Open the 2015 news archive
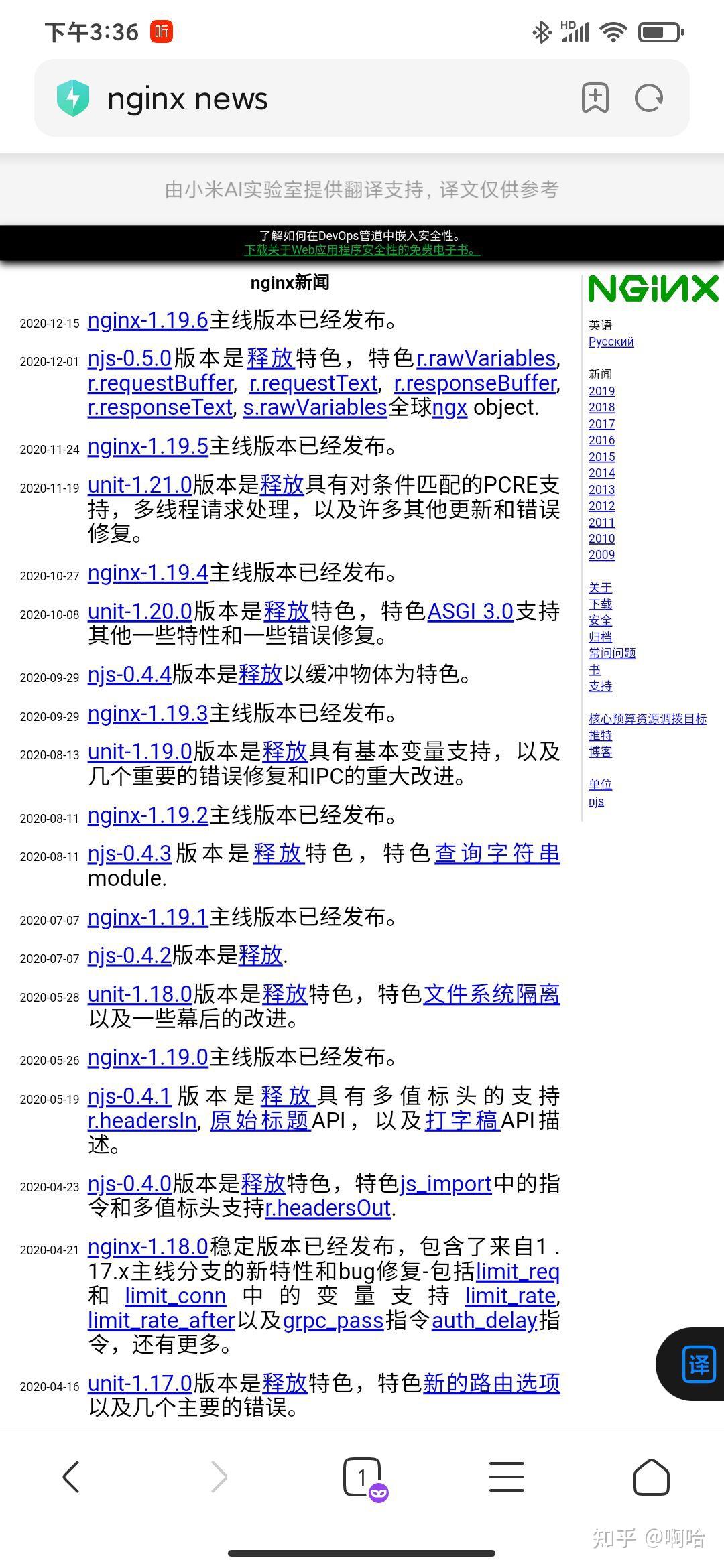 pyautogui.click(x=601, y=456)
